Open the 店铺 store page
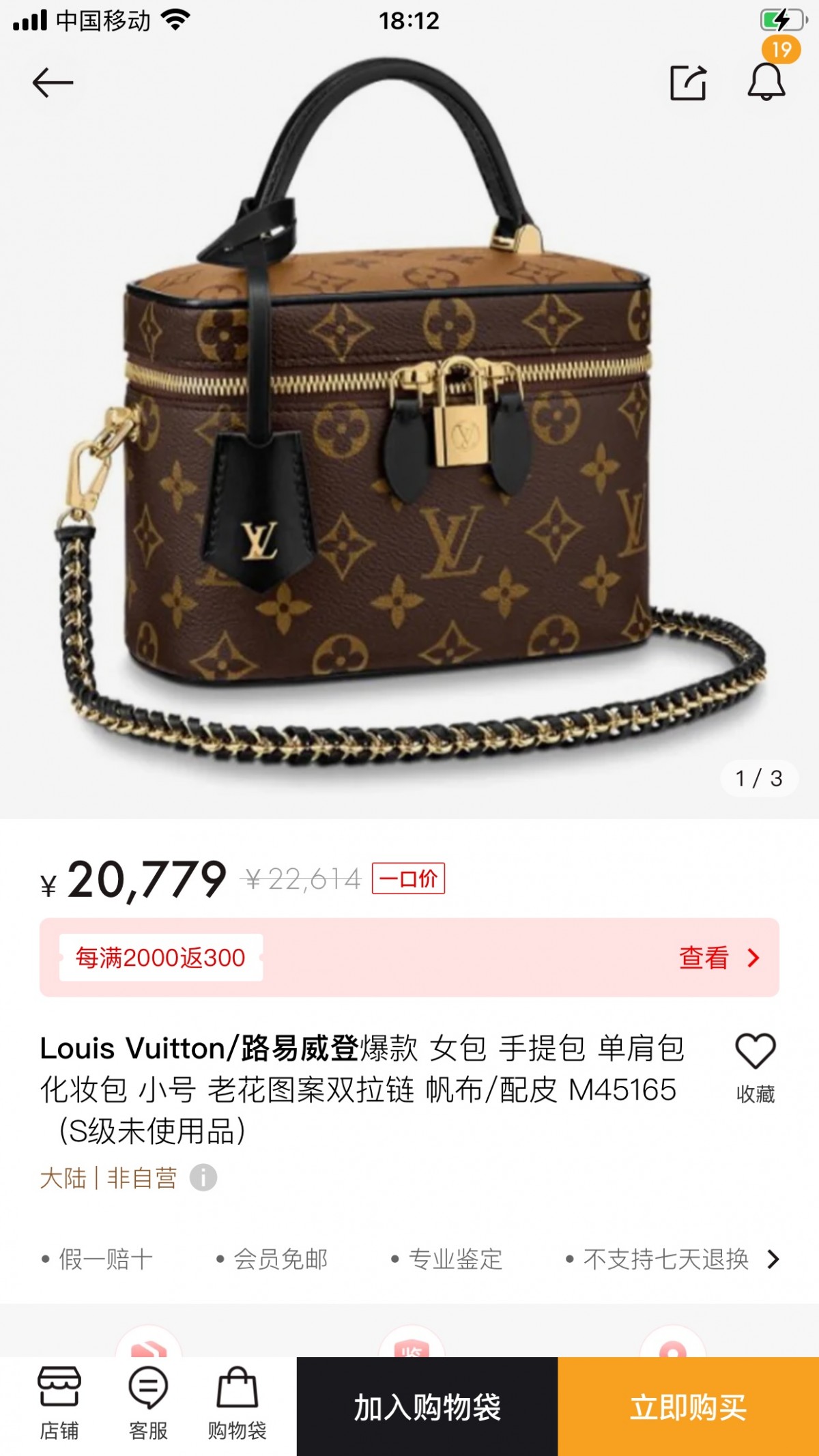Screen dimensions: 819x1456 59,1404
